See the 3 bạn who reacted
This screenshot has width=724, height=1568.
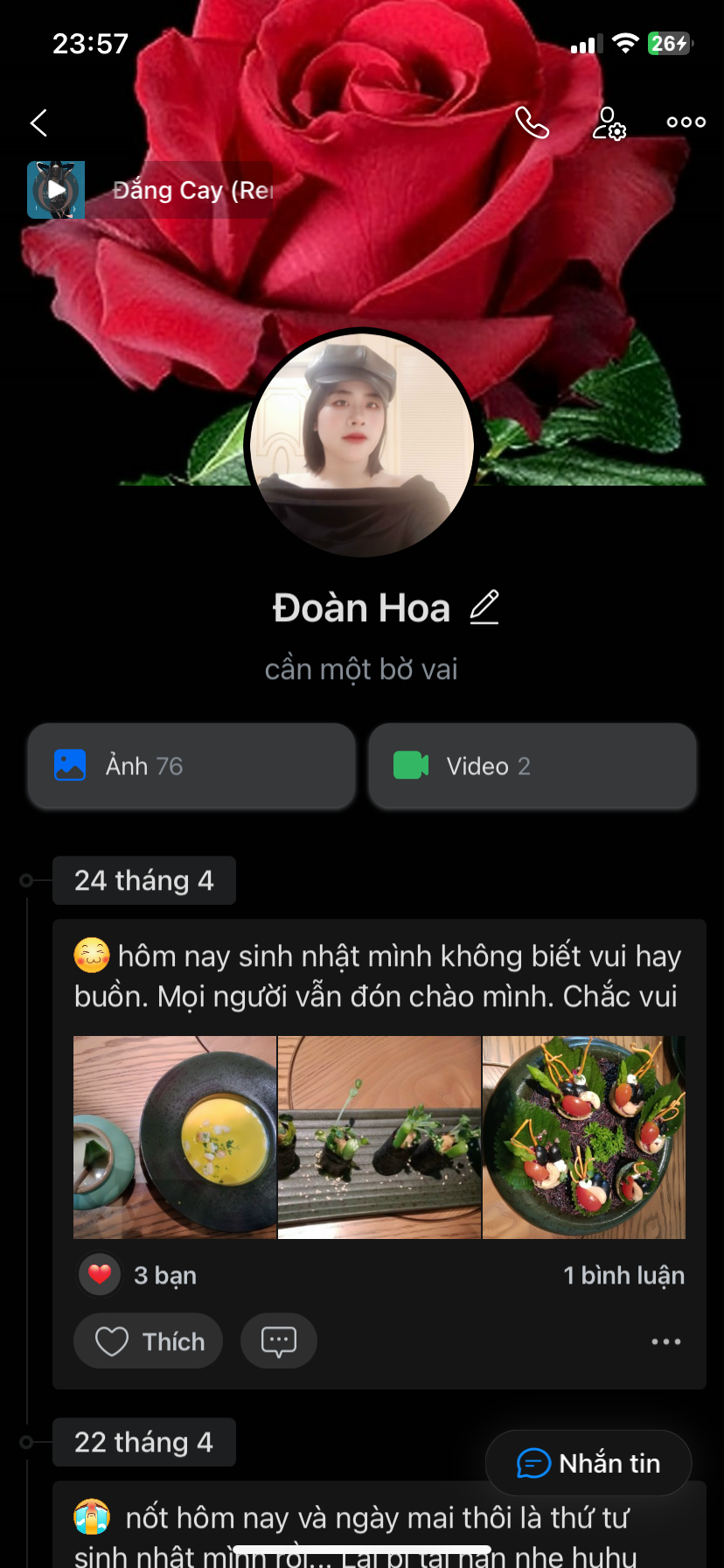pyautogui.click(x=138, y=1275)
